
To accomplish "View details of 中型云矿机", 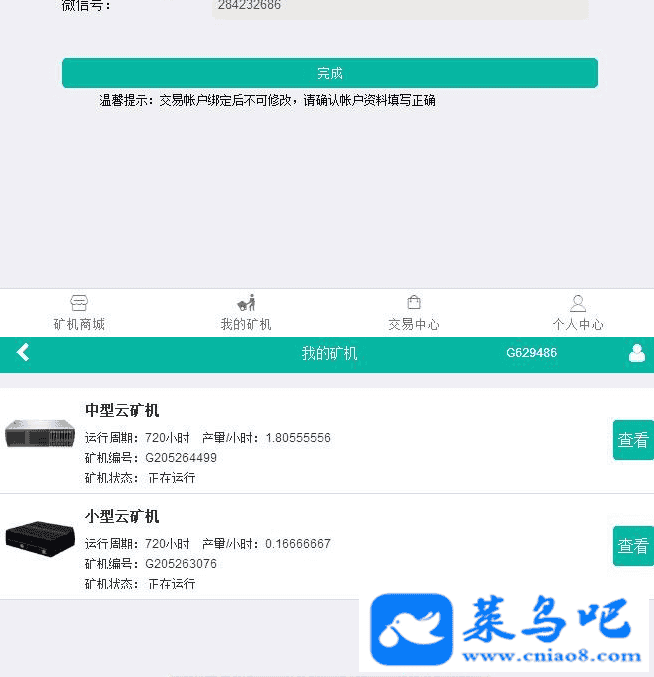I will point(632,440).
